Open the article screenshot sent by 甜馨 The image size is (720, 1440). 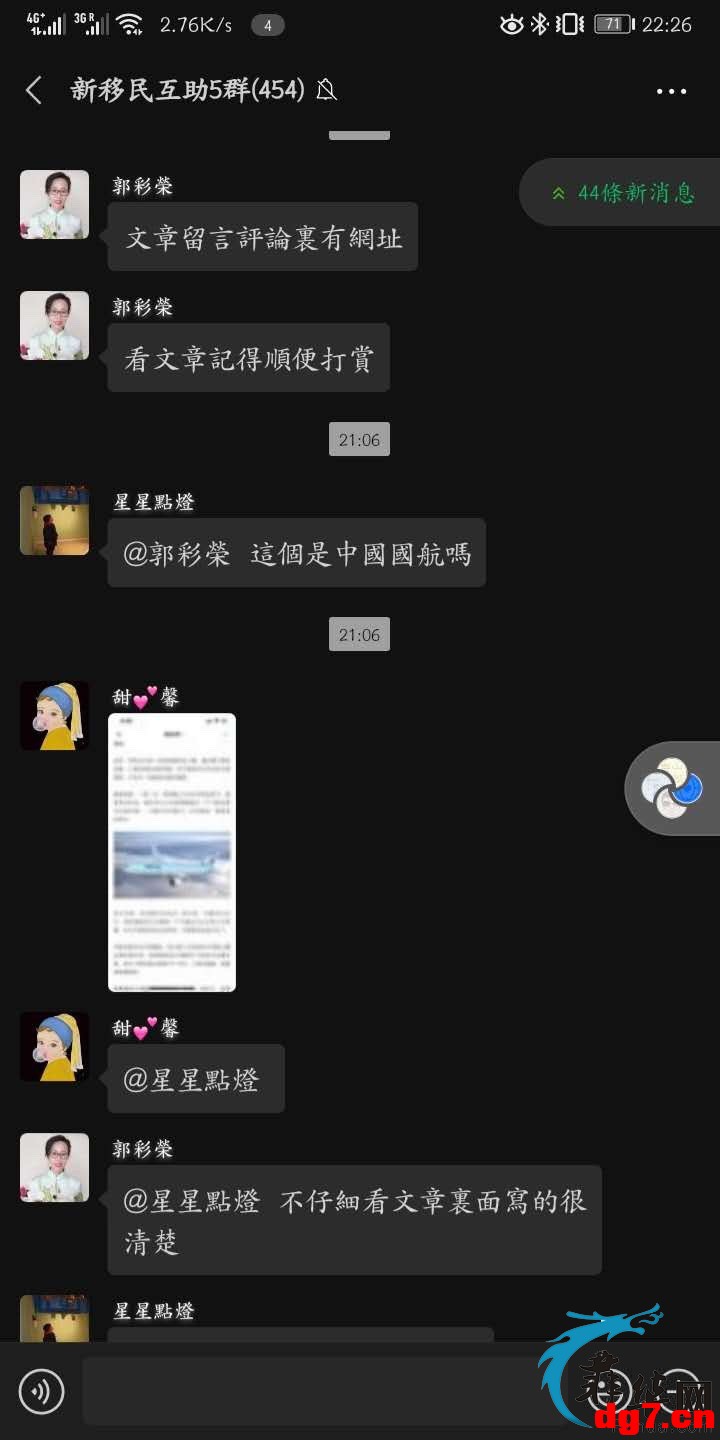point(172,852)
